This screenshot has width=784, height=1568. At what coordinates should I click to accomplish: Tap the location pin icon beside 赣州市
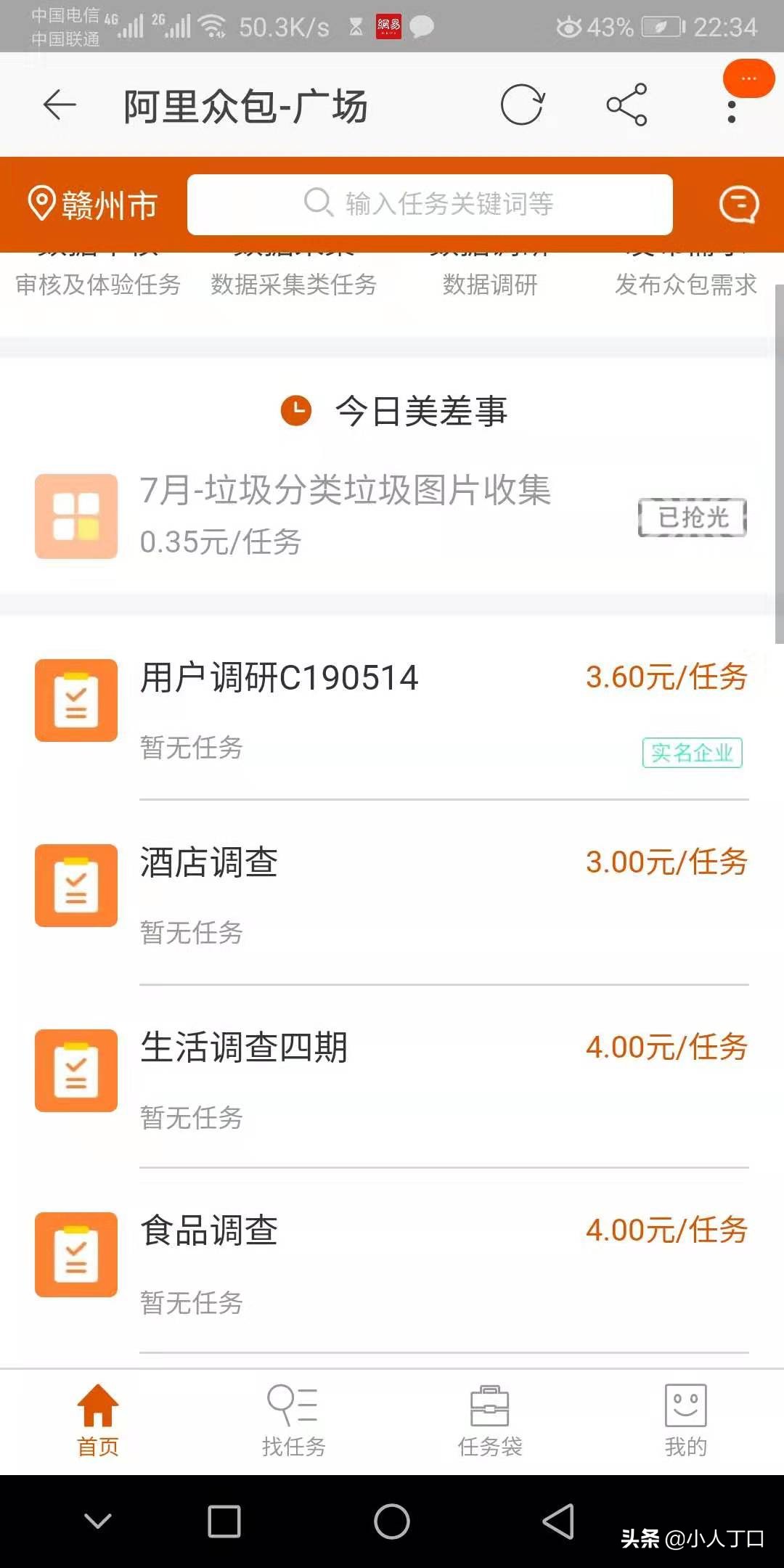point(41,204)
